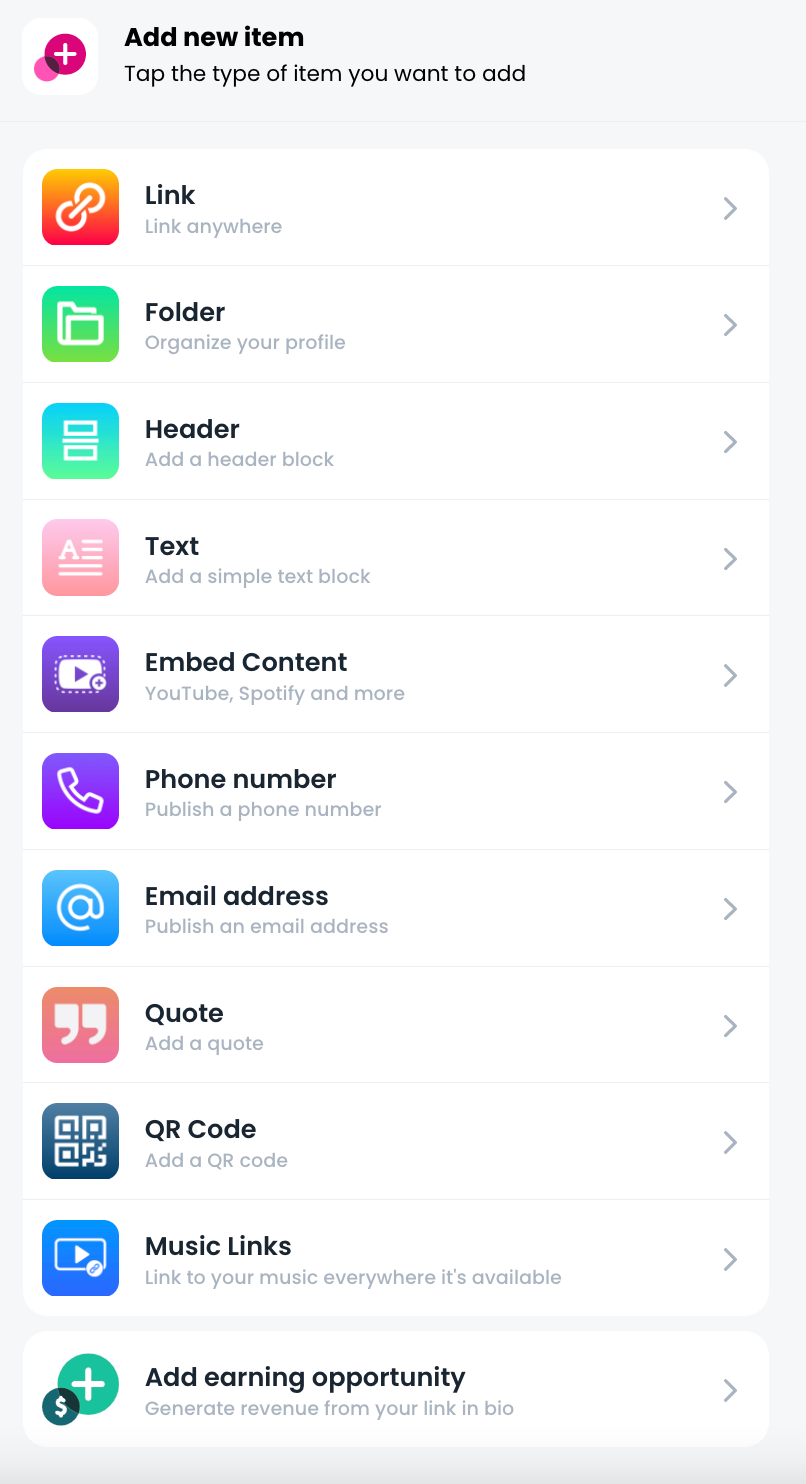Viewport: 806px width, 1484px height.
Task: Click the Link icon with chain symbol
Action: (x=80, y=207)
